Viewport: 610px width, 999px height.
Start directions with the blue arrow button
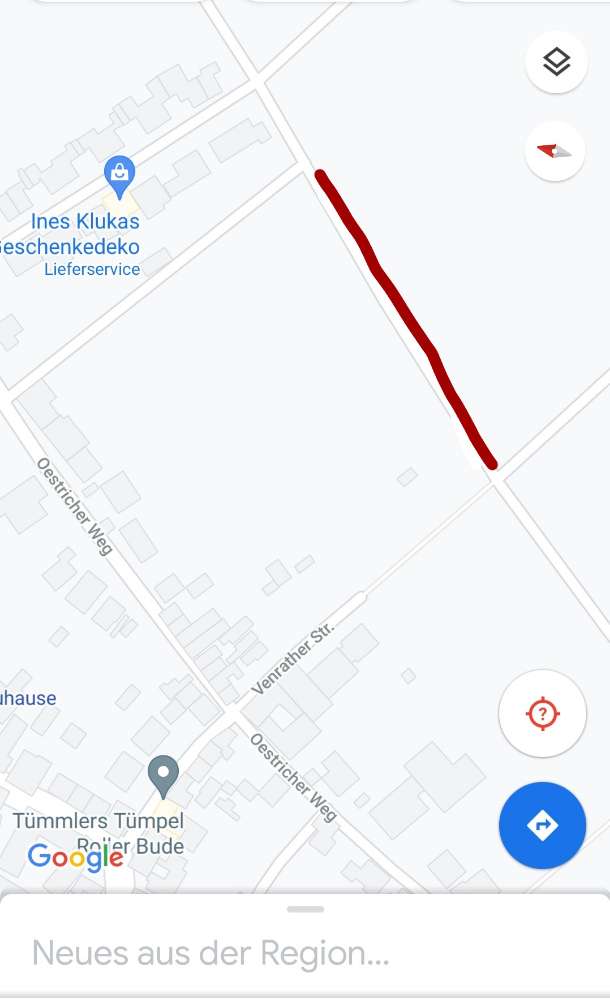tap(542, 825)
